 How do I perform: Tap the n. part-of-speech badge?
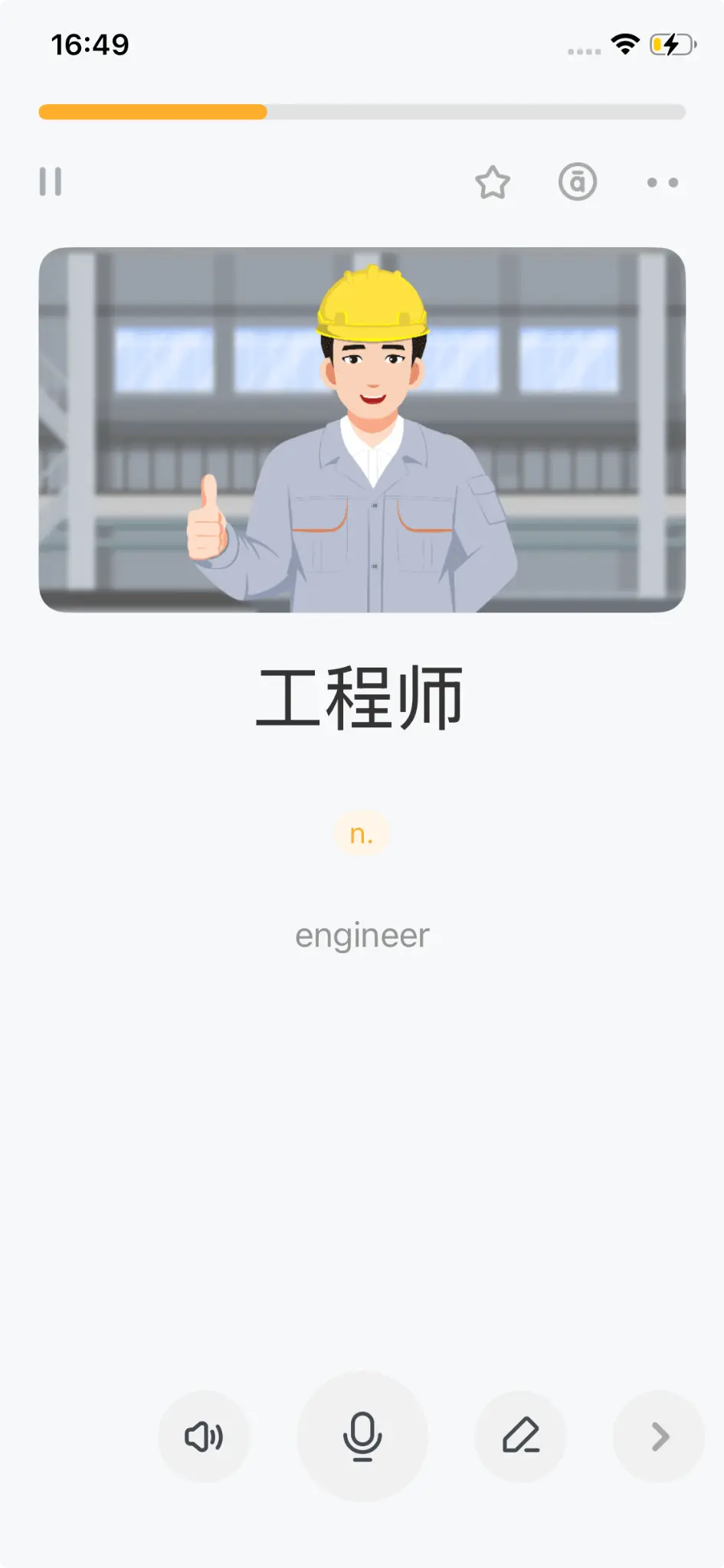point(362,832)
